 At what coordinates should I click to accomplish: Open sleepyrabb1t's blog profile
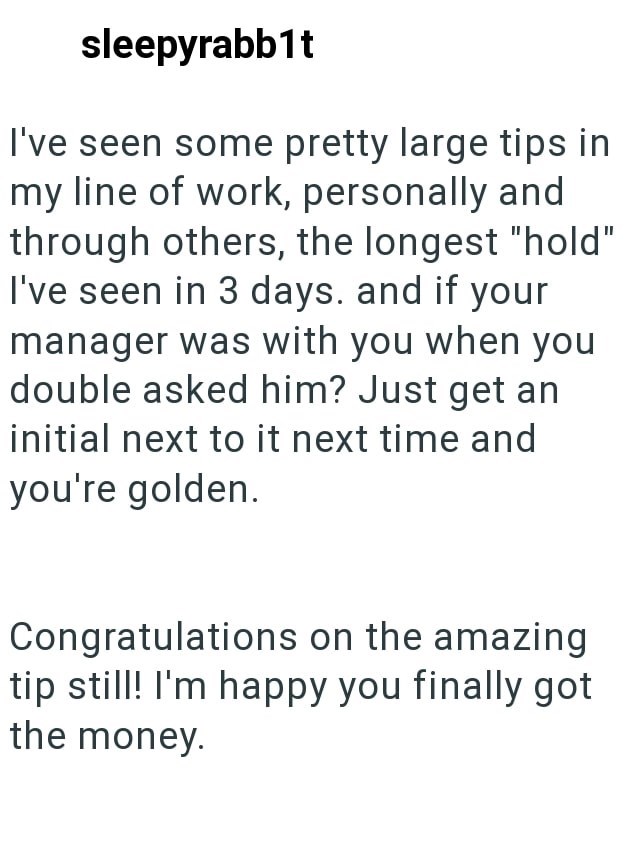[197, 44]
